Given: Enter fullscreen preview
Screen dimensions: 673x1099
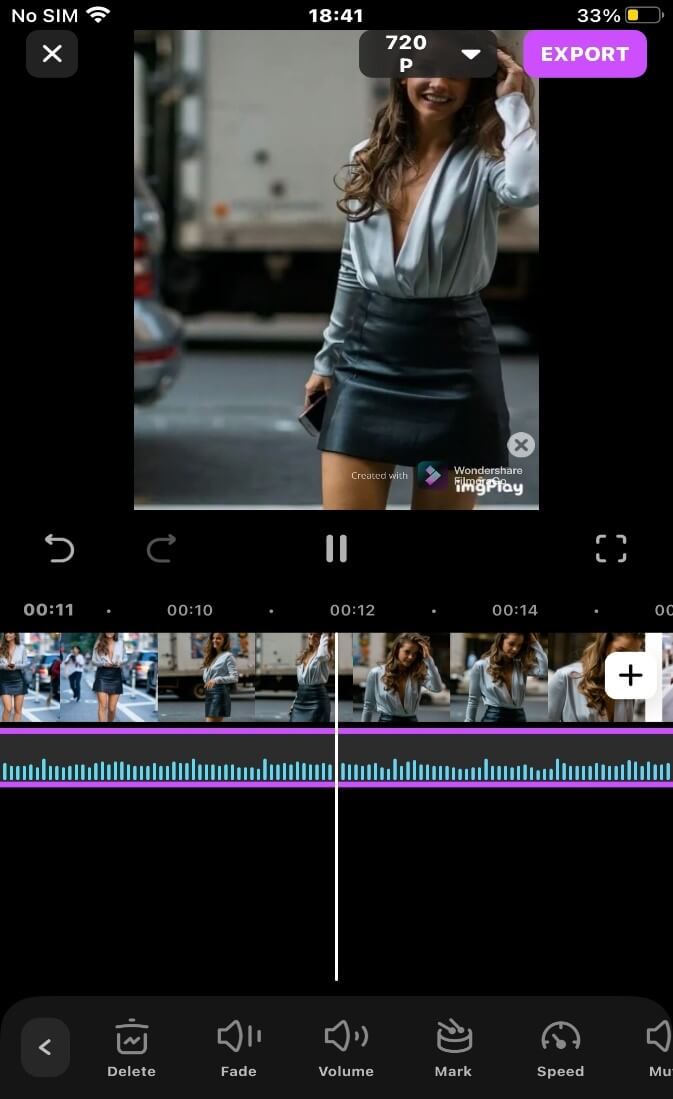Looking at the screenshot, I should tap(611, 548).
